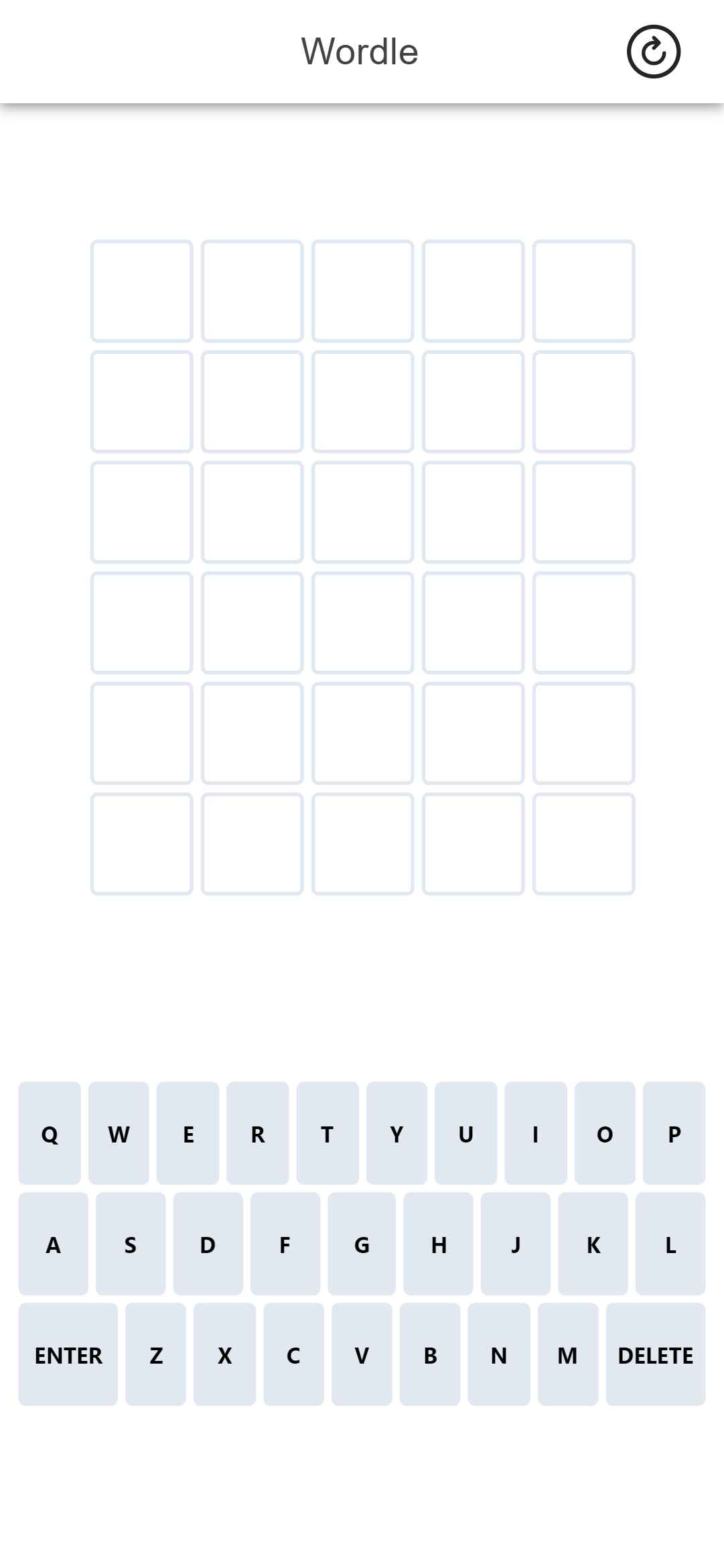The height and width of the screenshot is (1568, 724).
Task: Tap the letter L
Action: (670, 1244)
